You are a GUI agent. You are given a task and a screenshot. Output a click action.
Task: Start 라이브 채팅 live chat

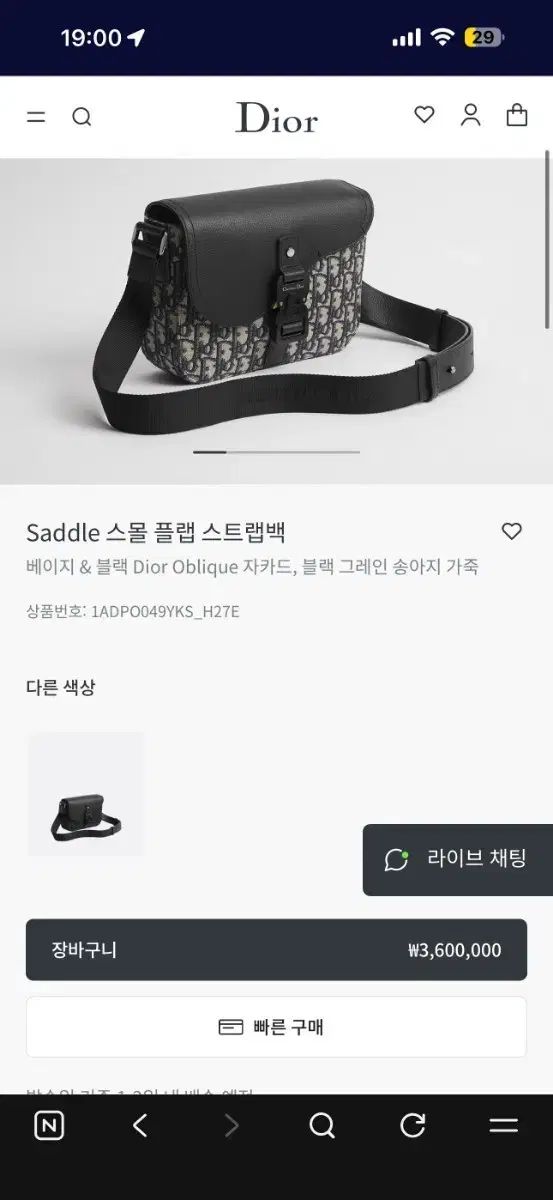click(x=458, y=860)
